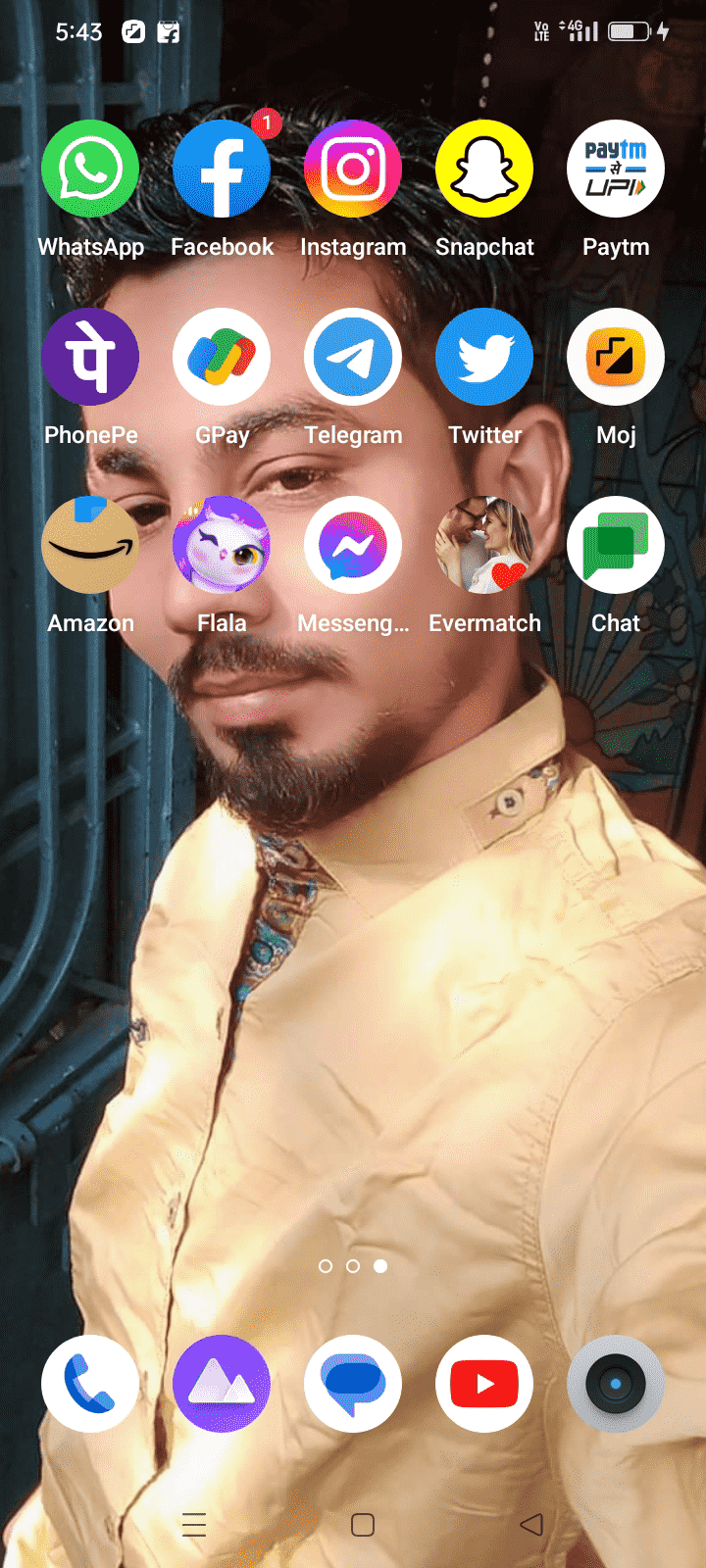Launch YouTube from the dock

coord(484,1384)
